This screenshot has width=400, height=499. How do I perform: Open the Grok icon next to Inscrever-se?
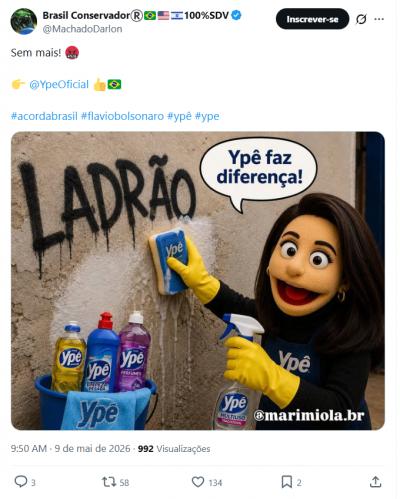pyautogui.click(x=361, y=19)
